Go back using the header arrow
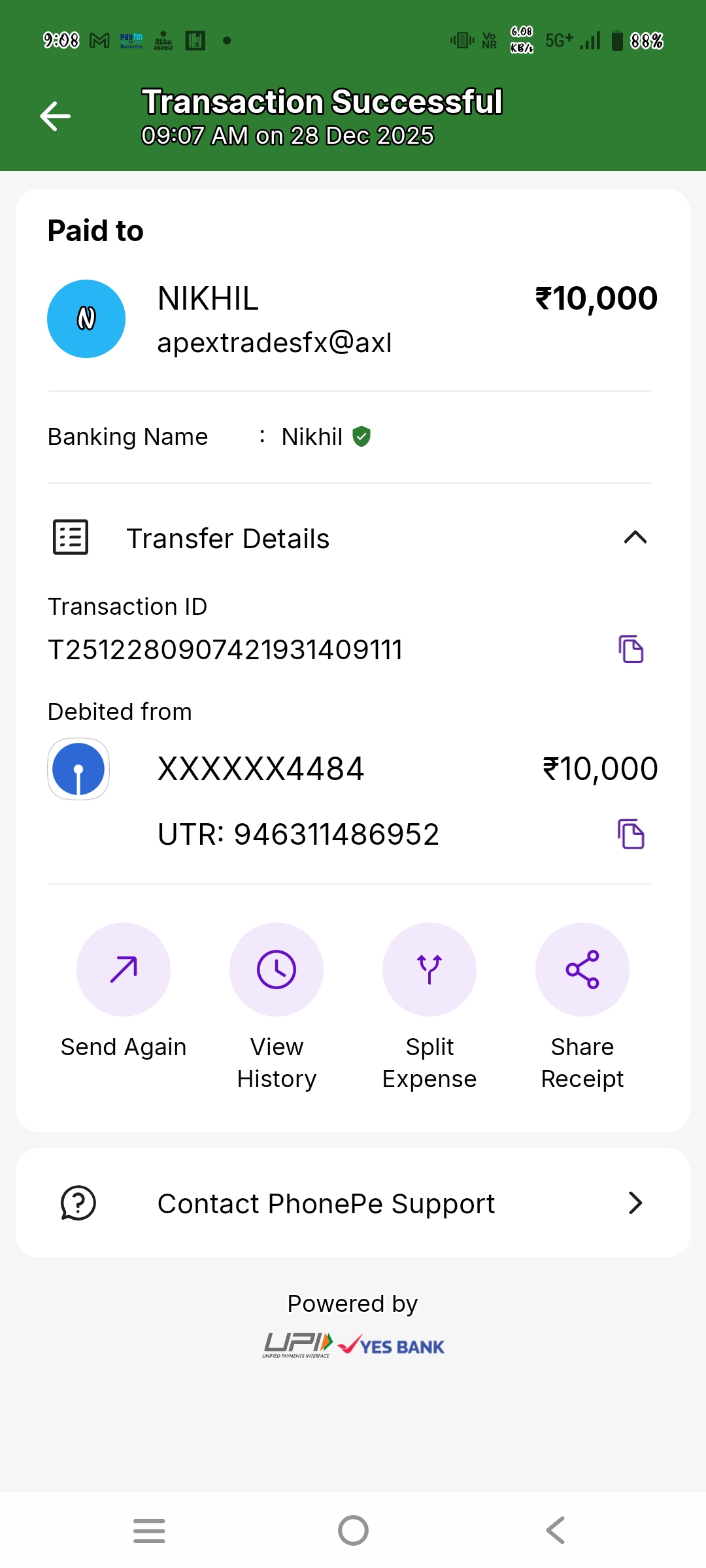 [x=56, y=116]
